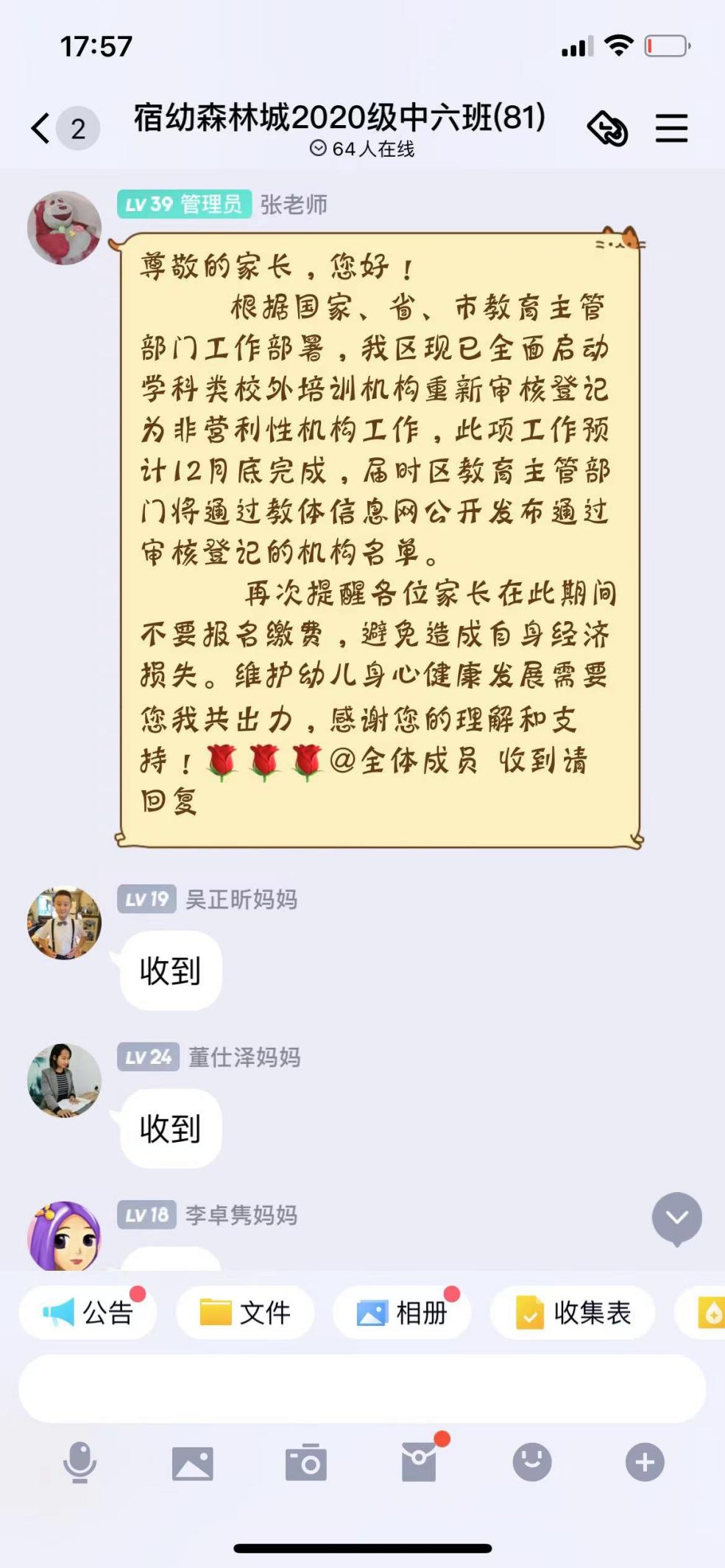
Task: Open the emoji picker
Action: [x=531, y=1463]
